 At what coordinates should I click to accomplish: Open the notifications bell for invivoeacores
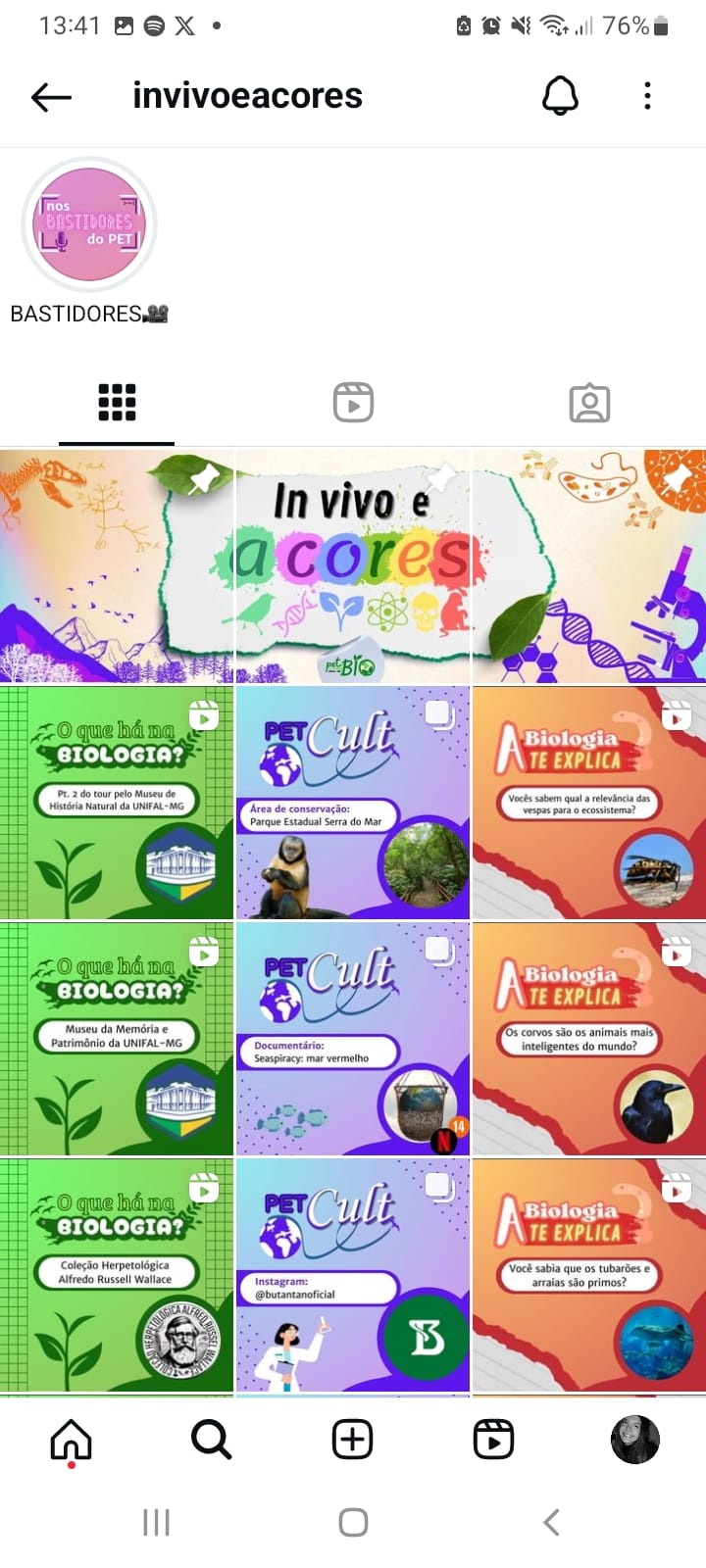click(560, 96)
